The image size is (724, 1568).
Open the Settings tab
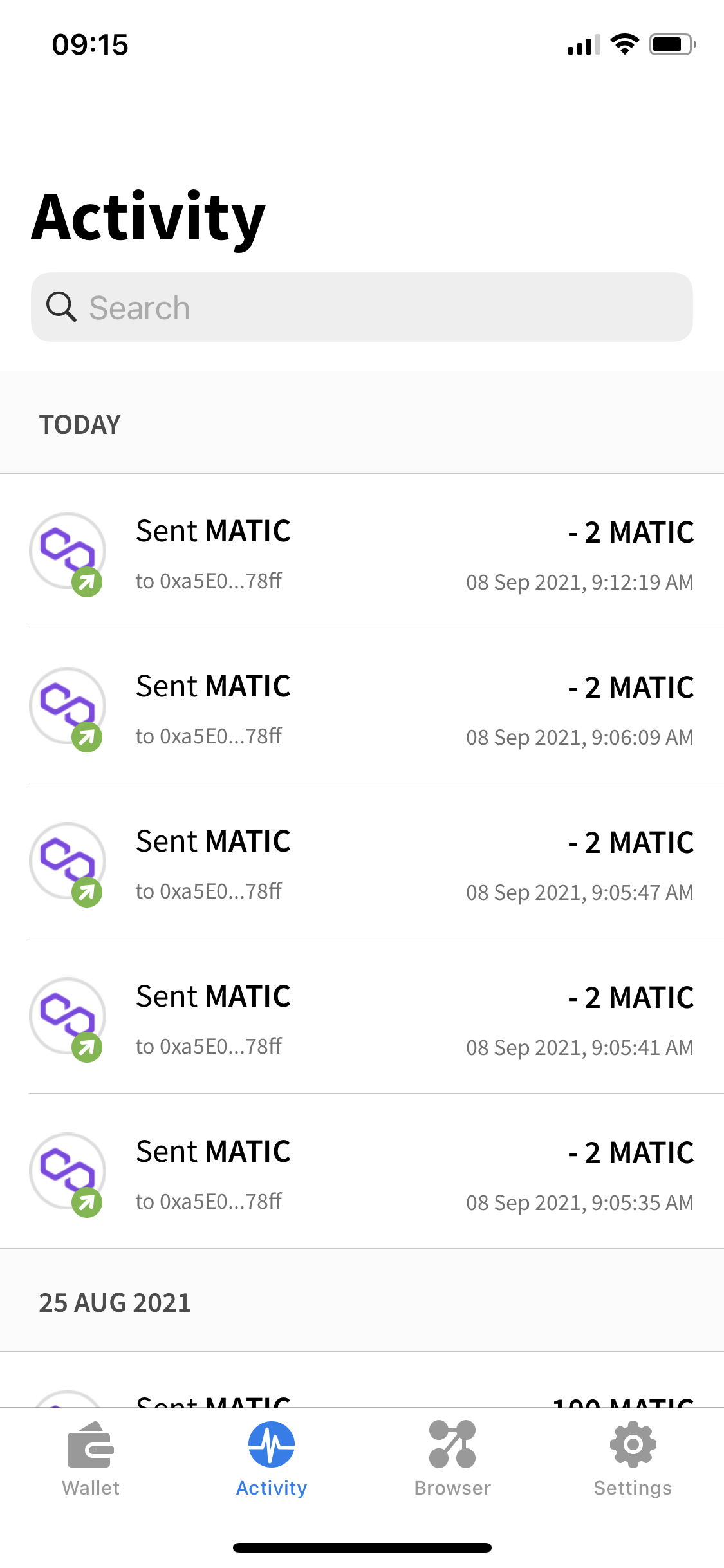(x=633, y=1459)
